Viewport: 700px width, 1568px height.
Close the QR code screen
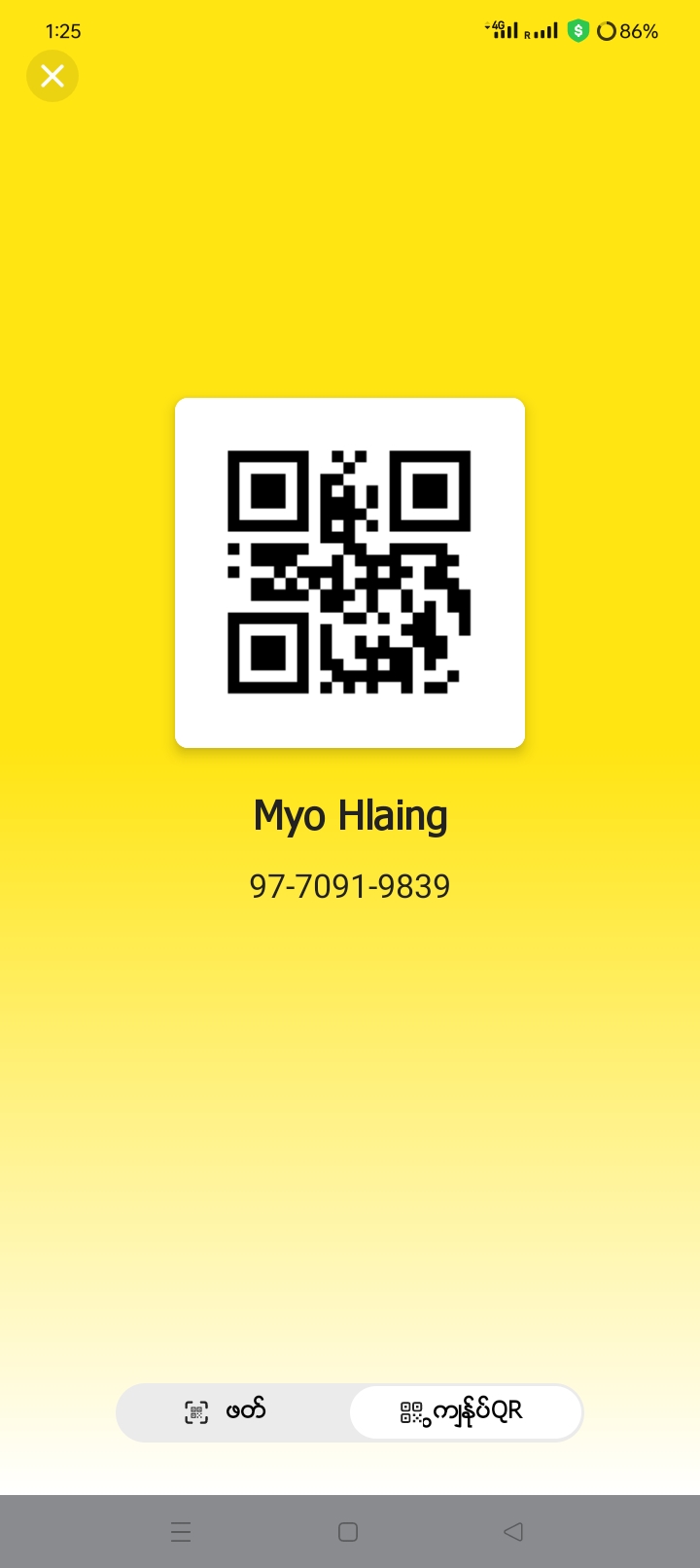tap(52, 76)
